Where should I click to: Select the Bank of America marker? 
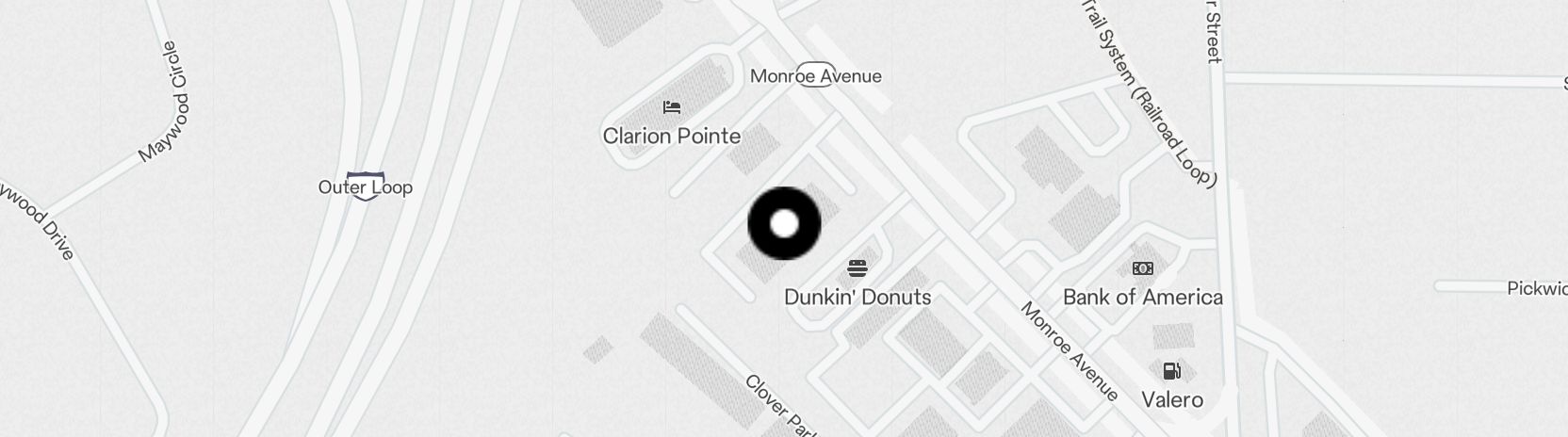coord(1142,269)
